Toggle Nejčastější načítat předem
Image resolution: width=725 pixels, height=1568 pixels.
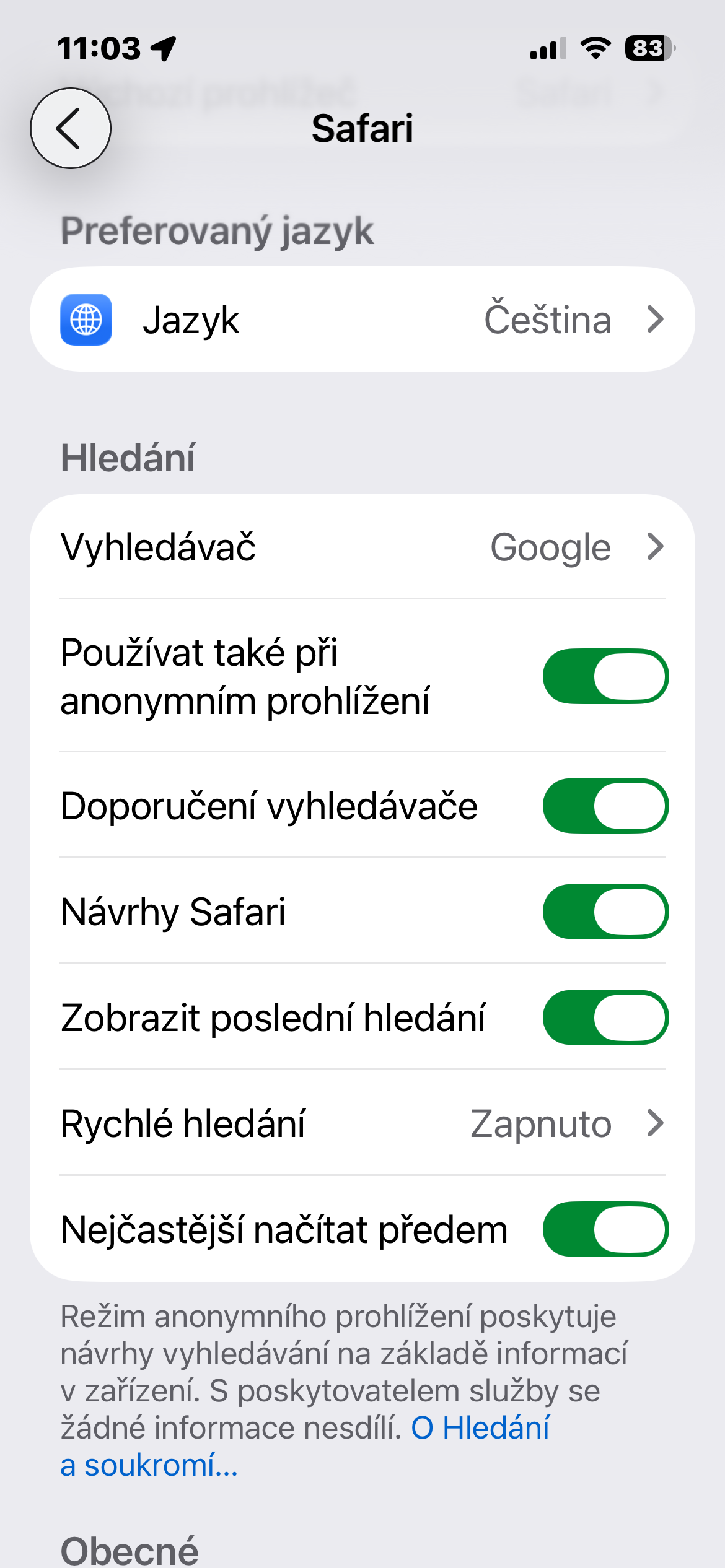[x=605, y=1229]
